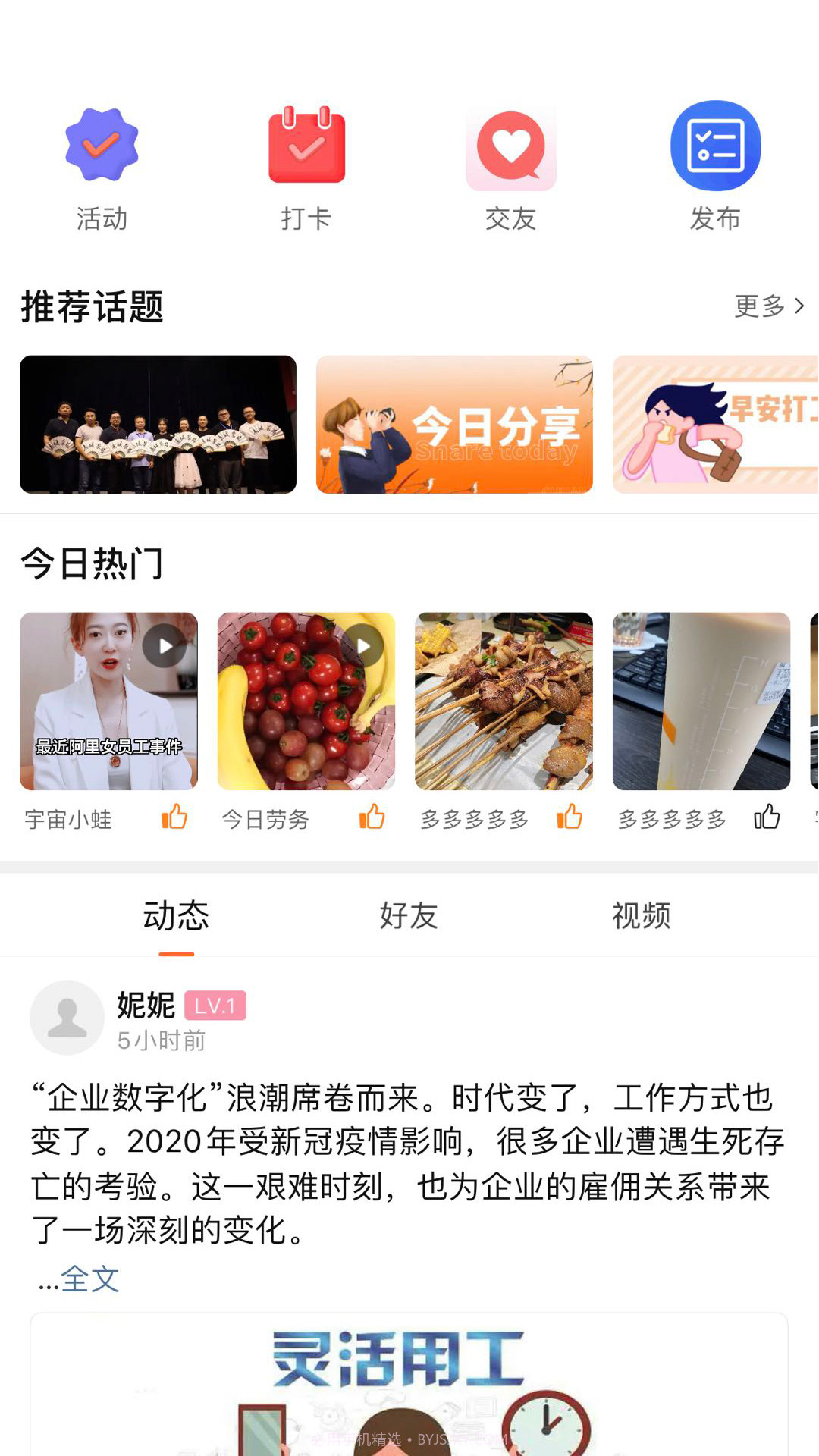Tap the 打卡 check-in calendar icon
Viewport: 819px width, 1456px height.
click(x=306, y=146)
